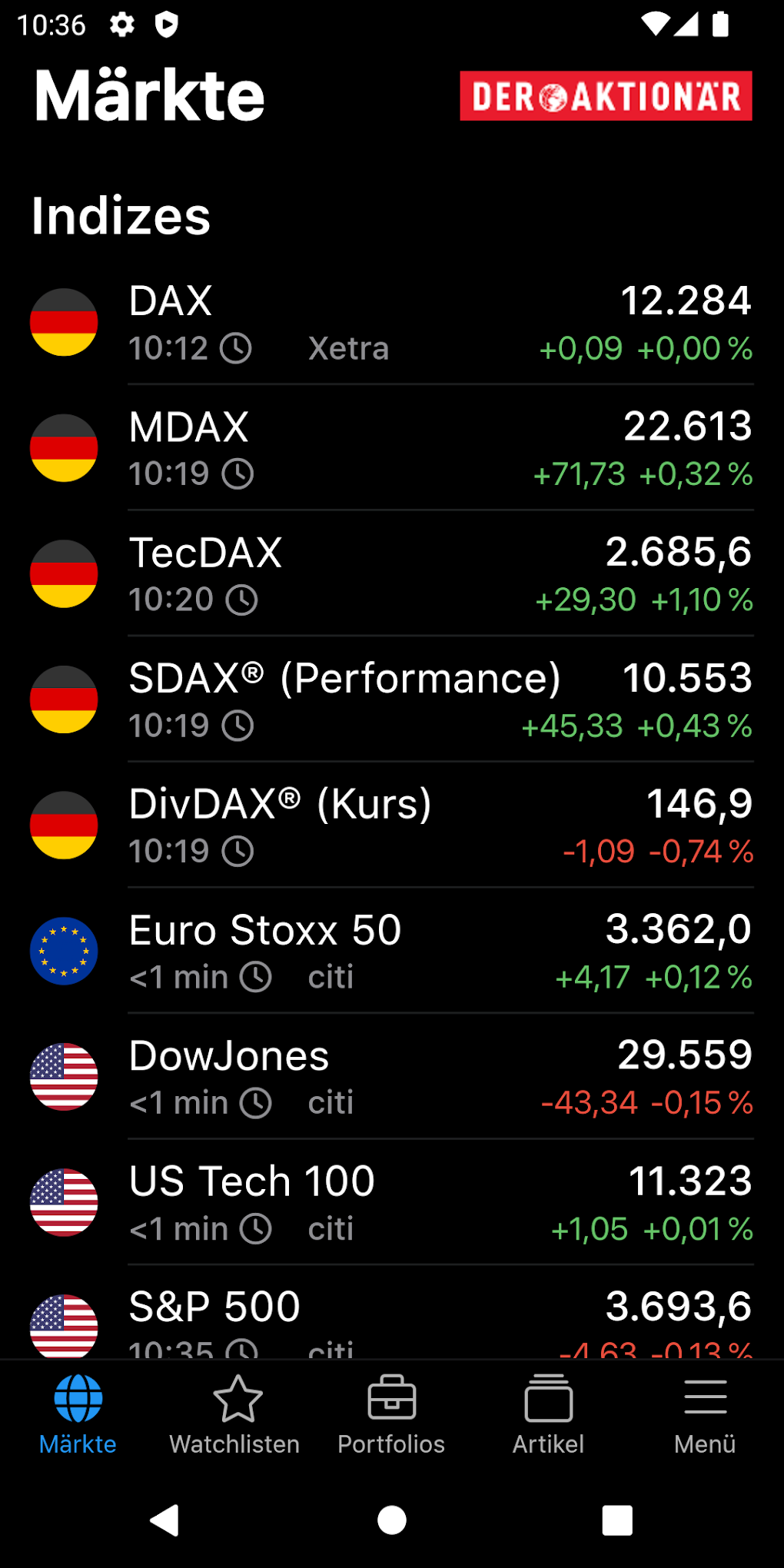Image resolution: width=784 pixels, height=1568 pixels.
Task: Go to the device home screen
Action: [392, 1520]
